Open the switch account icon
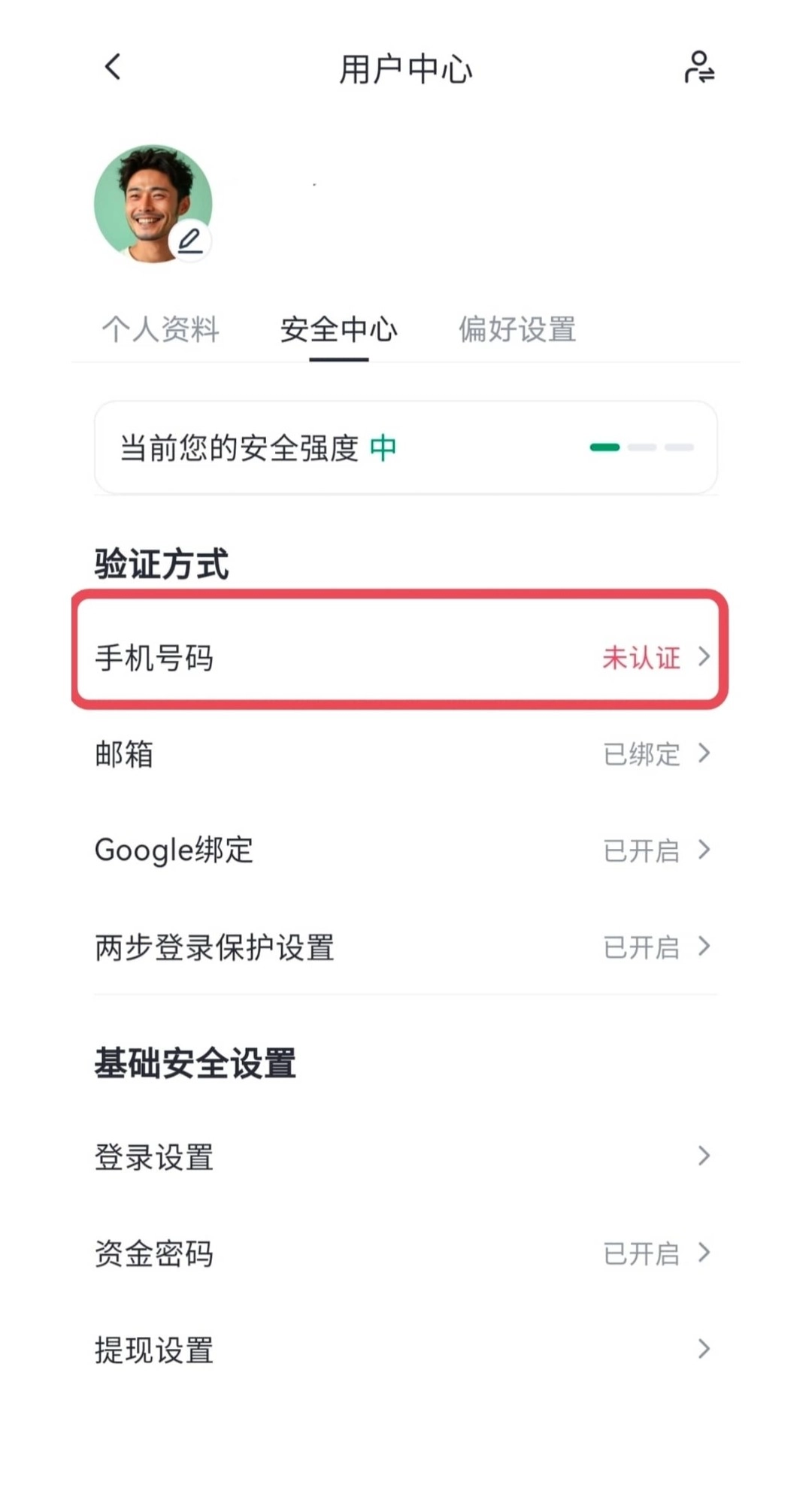Image resolution: width=812 pixels, height=1497 pixels. 698,68
